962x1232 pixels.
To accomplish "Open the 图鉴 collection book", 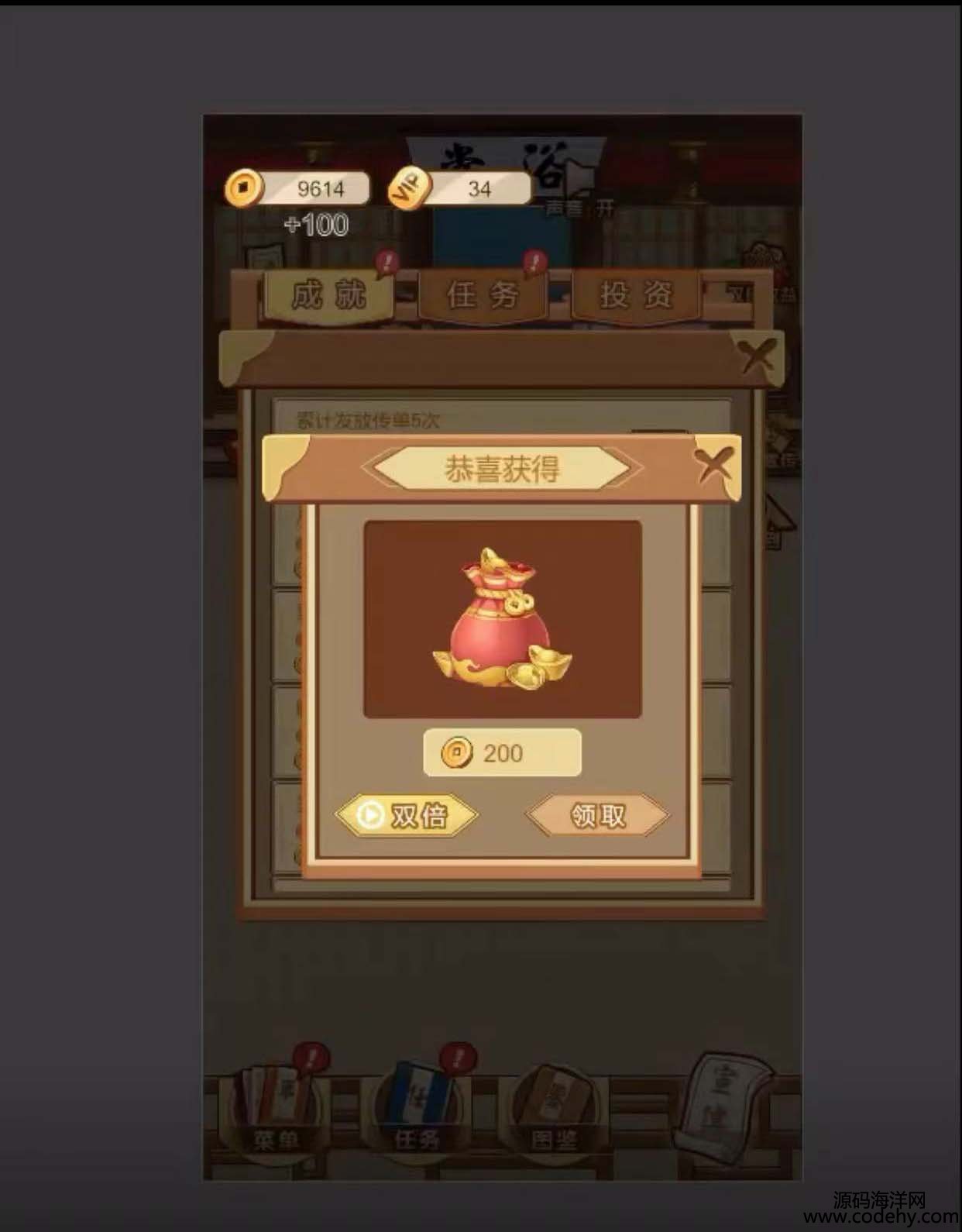I will click(555, 1108).
